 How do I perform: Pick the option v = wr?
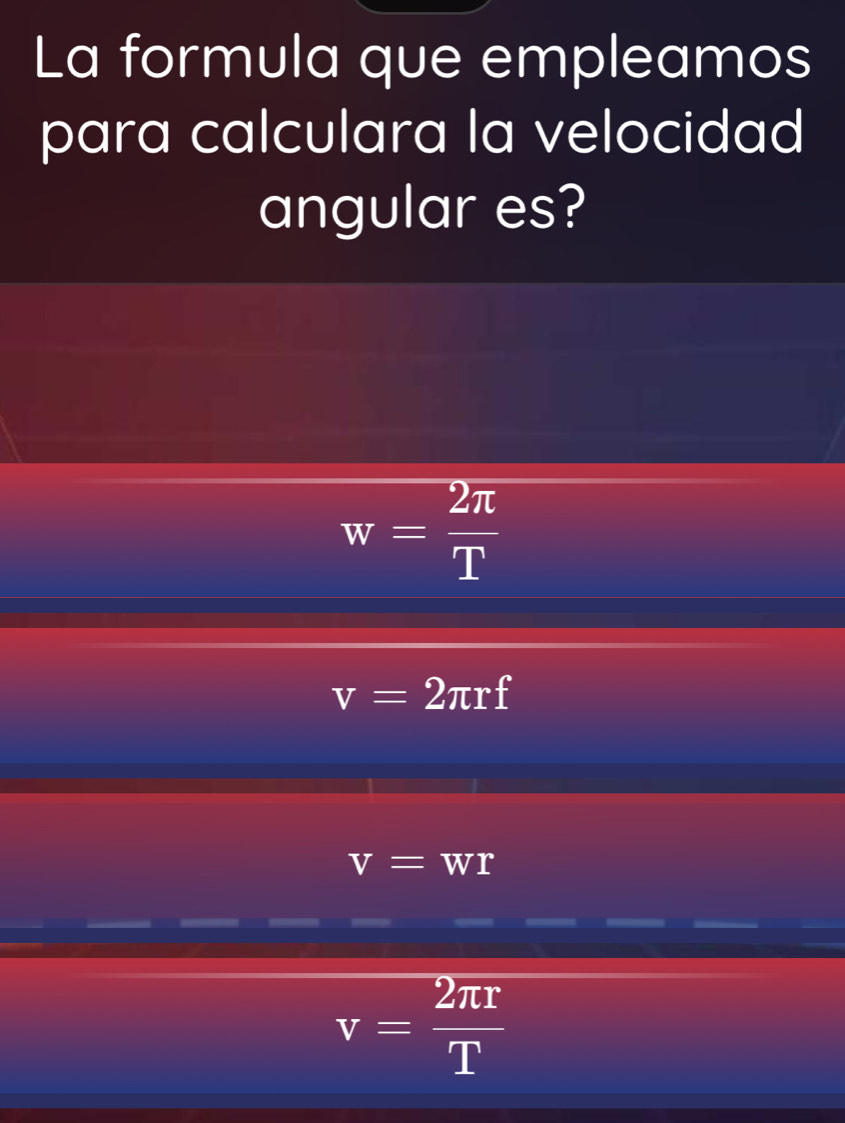[422, 858]
